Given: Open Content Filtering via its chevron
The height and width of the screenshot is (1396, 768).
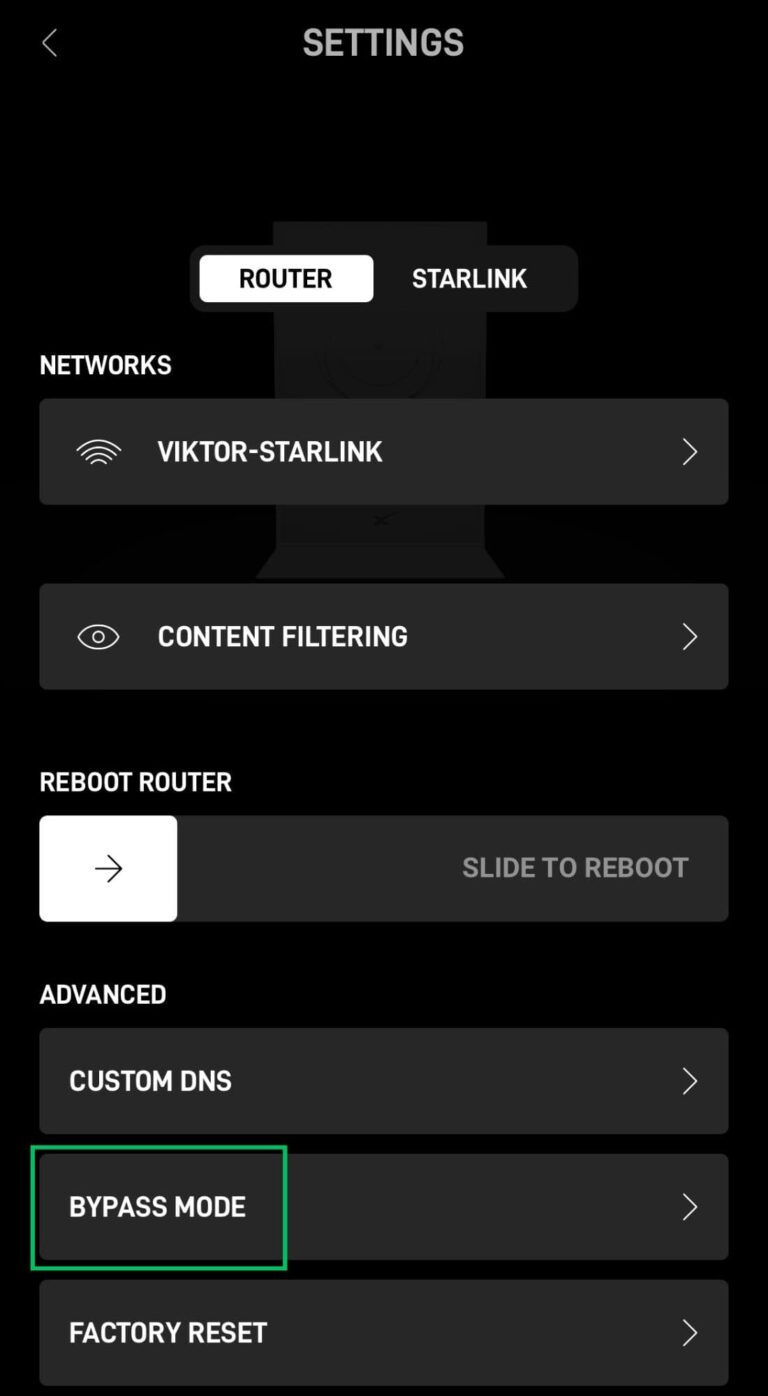Looking at the screenshot, I should [x=690, y=636].
